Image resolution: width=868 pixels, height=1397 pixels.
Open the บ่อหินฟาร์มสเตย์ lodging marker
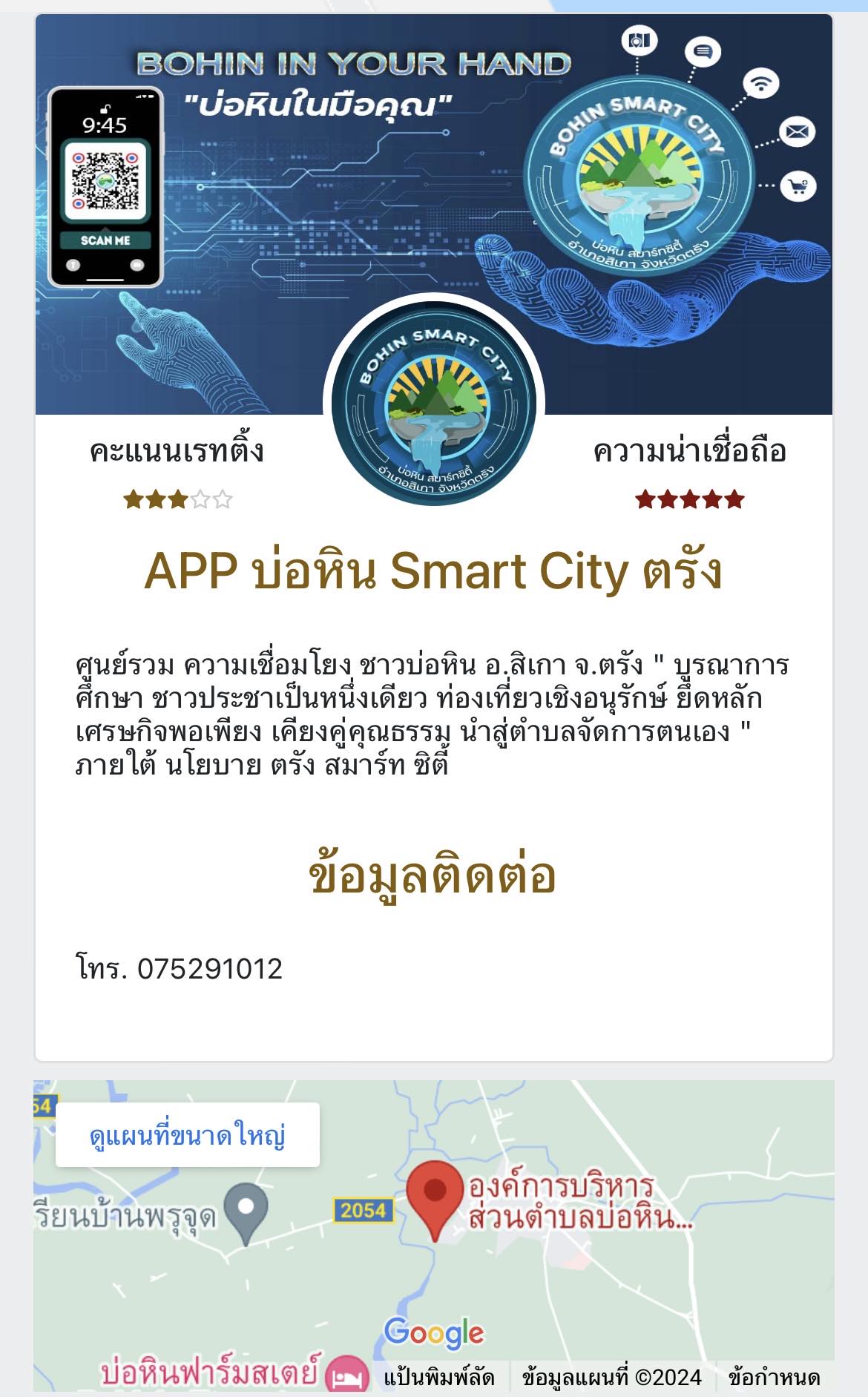pos(346,1374)
